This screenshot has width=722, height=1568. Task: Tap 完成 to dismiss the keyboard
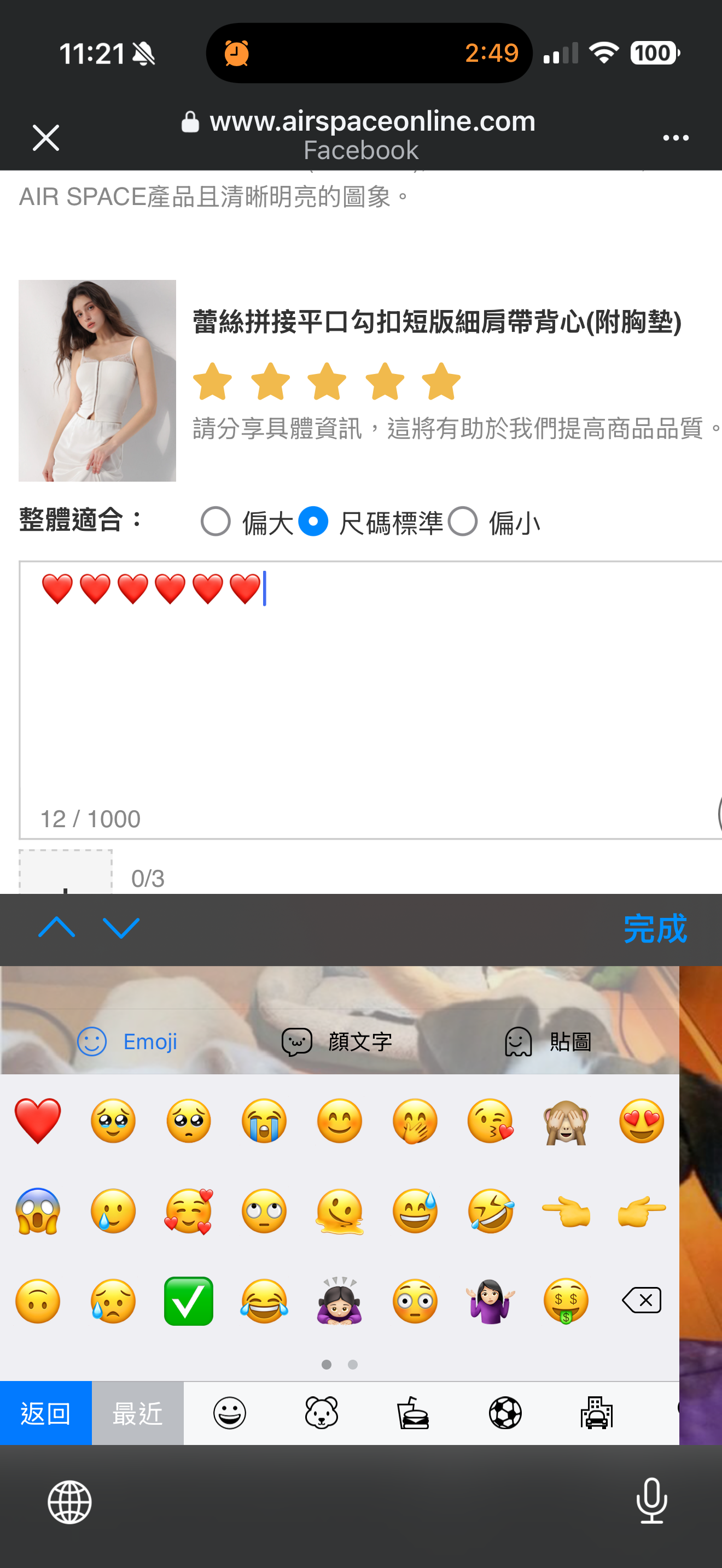[x=654, y=929]
